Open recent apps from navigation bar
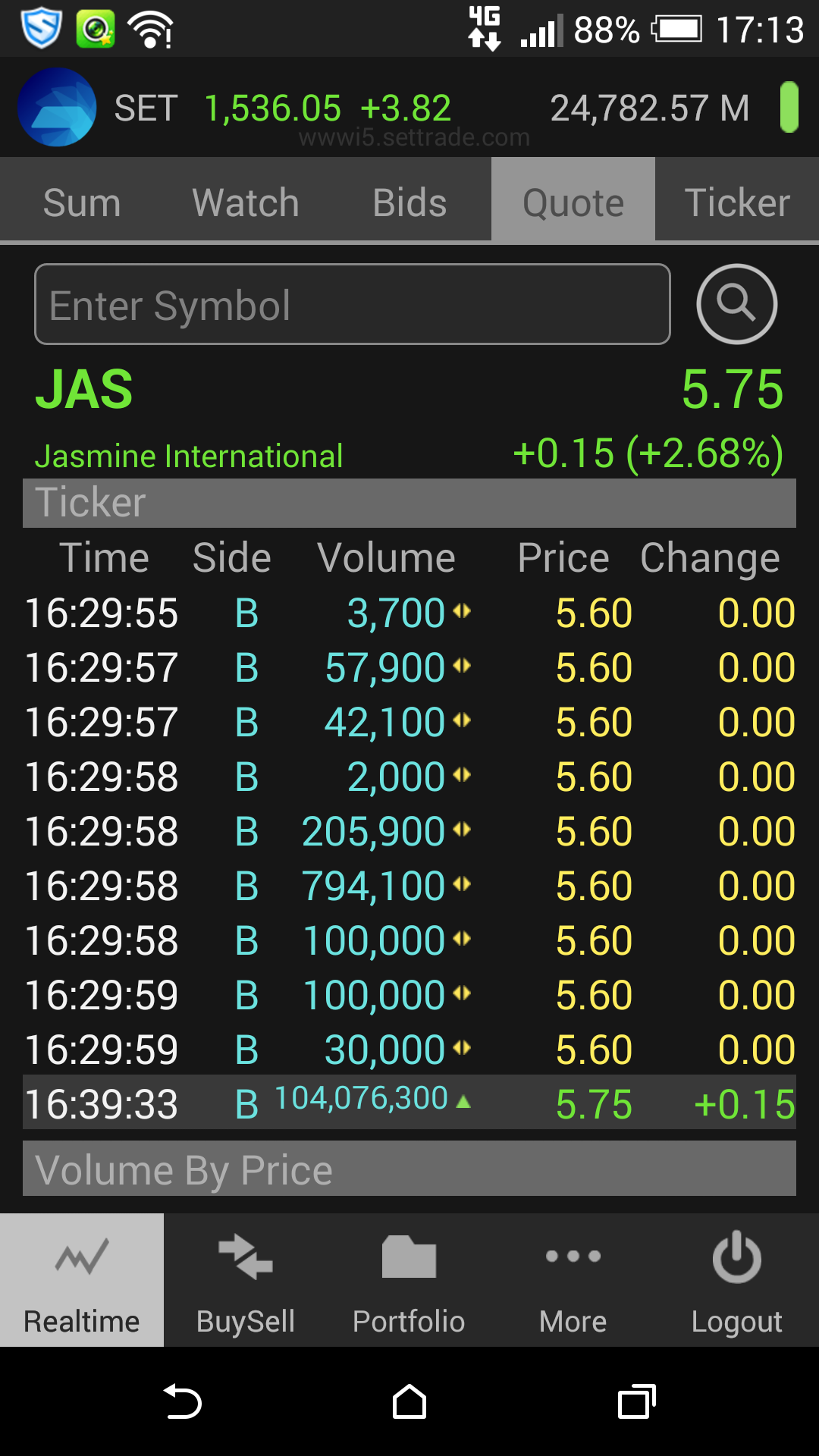This screenshot has height=1456, width=819. point(637,1401)
